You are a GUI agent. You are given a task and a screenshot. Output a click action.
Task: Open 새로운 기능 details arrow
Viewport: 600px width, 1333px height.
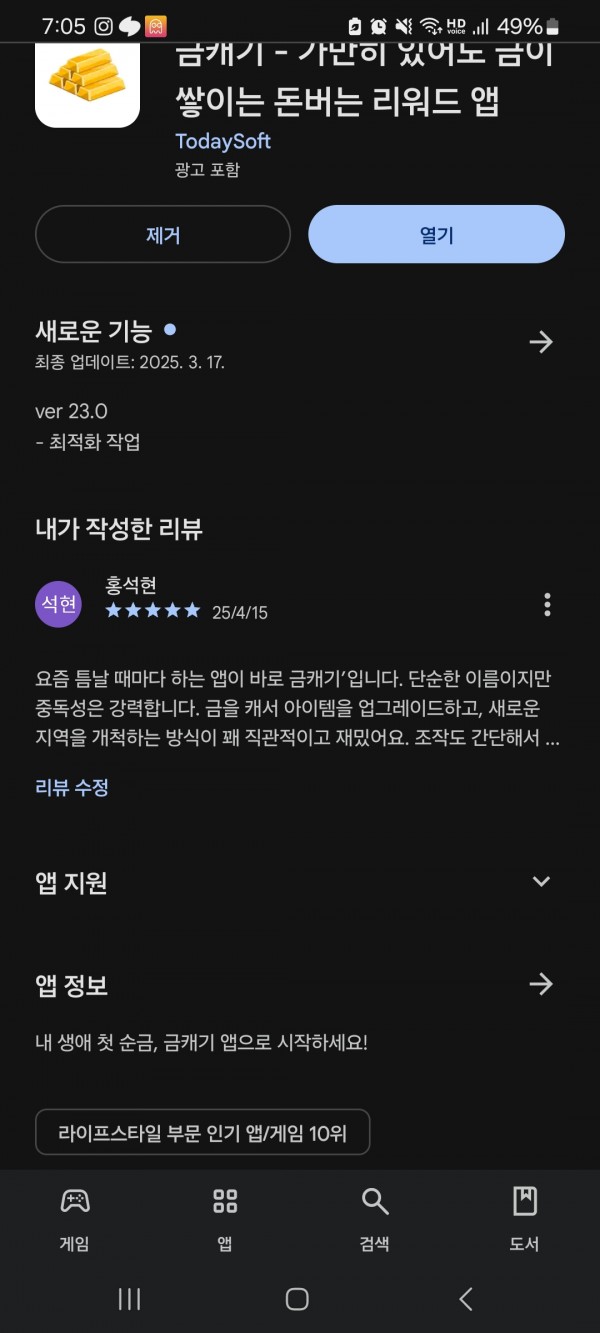tap(541, 343)
